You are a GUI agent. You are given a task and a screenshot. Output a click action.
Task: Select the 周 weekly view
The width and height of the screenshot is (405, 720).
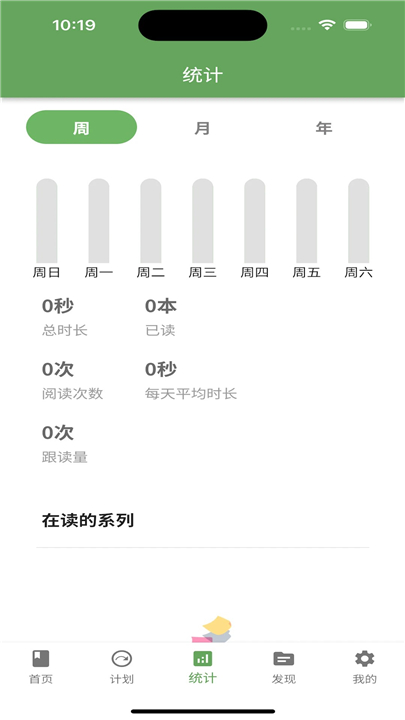(81, 127)
